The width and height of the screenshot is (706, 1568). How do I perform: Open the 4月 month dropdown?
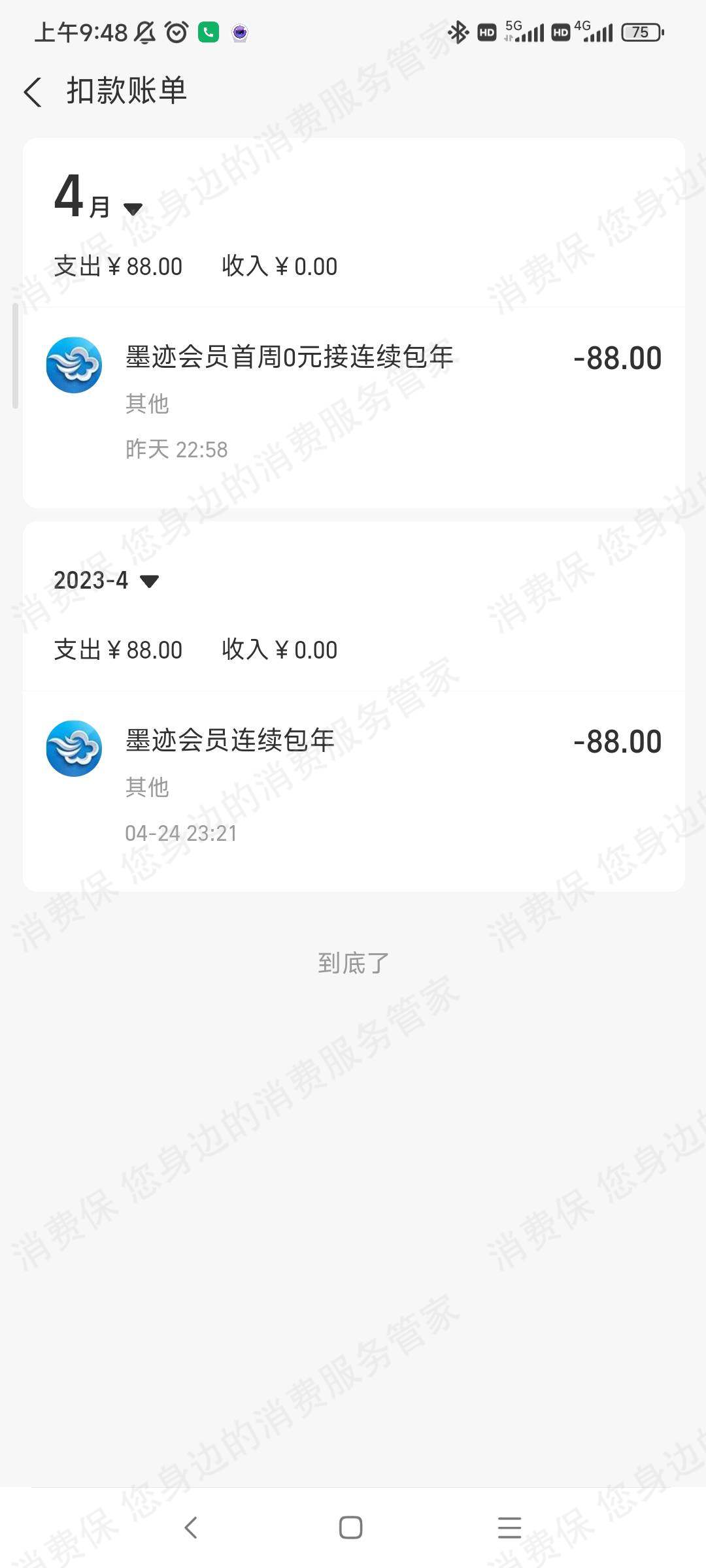click(x=98, y=199)
